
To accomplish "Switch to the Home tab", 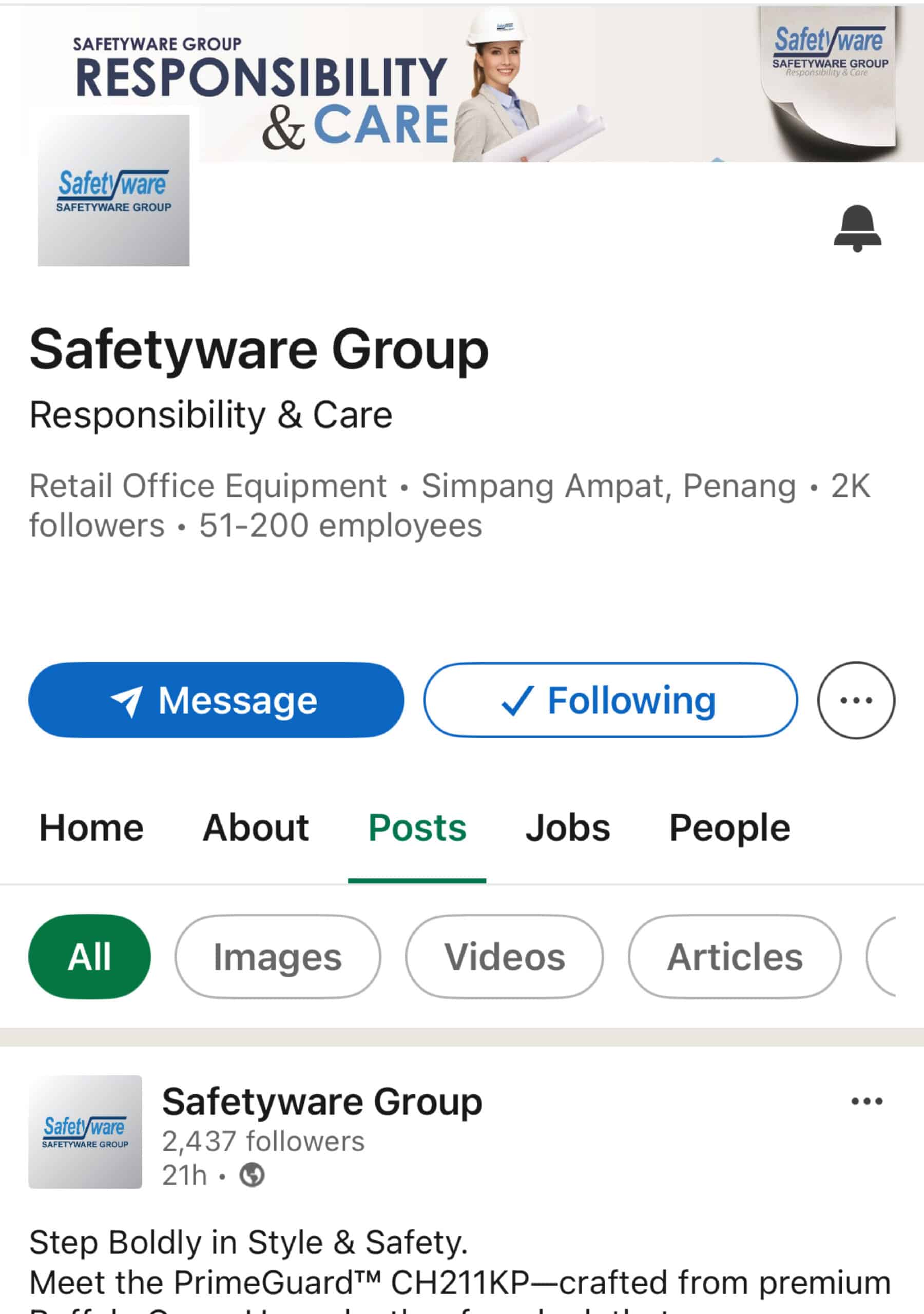I will 91,827.
